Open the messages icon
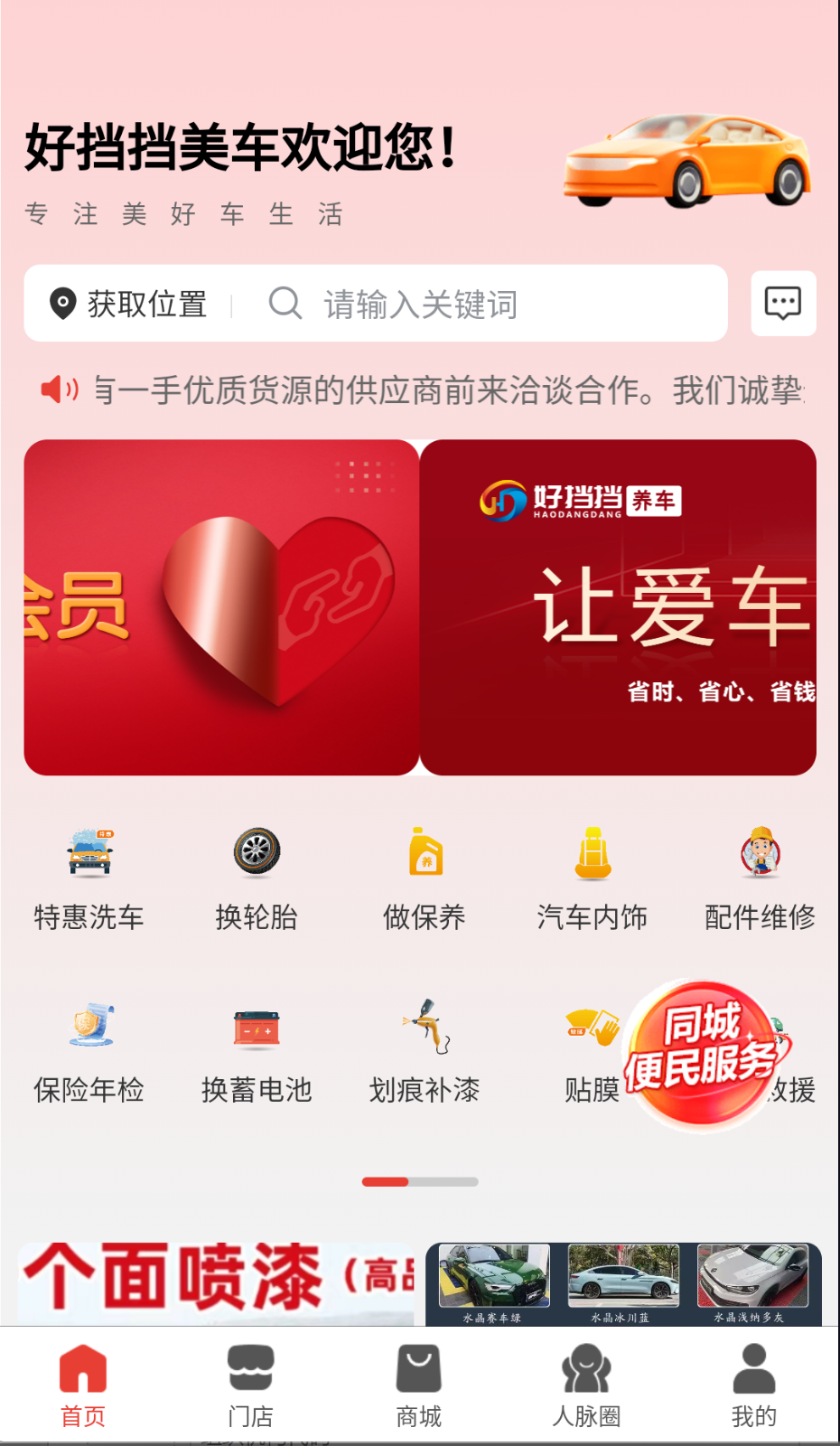Image resolution: width=840 pixels, height=1446 pixels. point(783,304)
